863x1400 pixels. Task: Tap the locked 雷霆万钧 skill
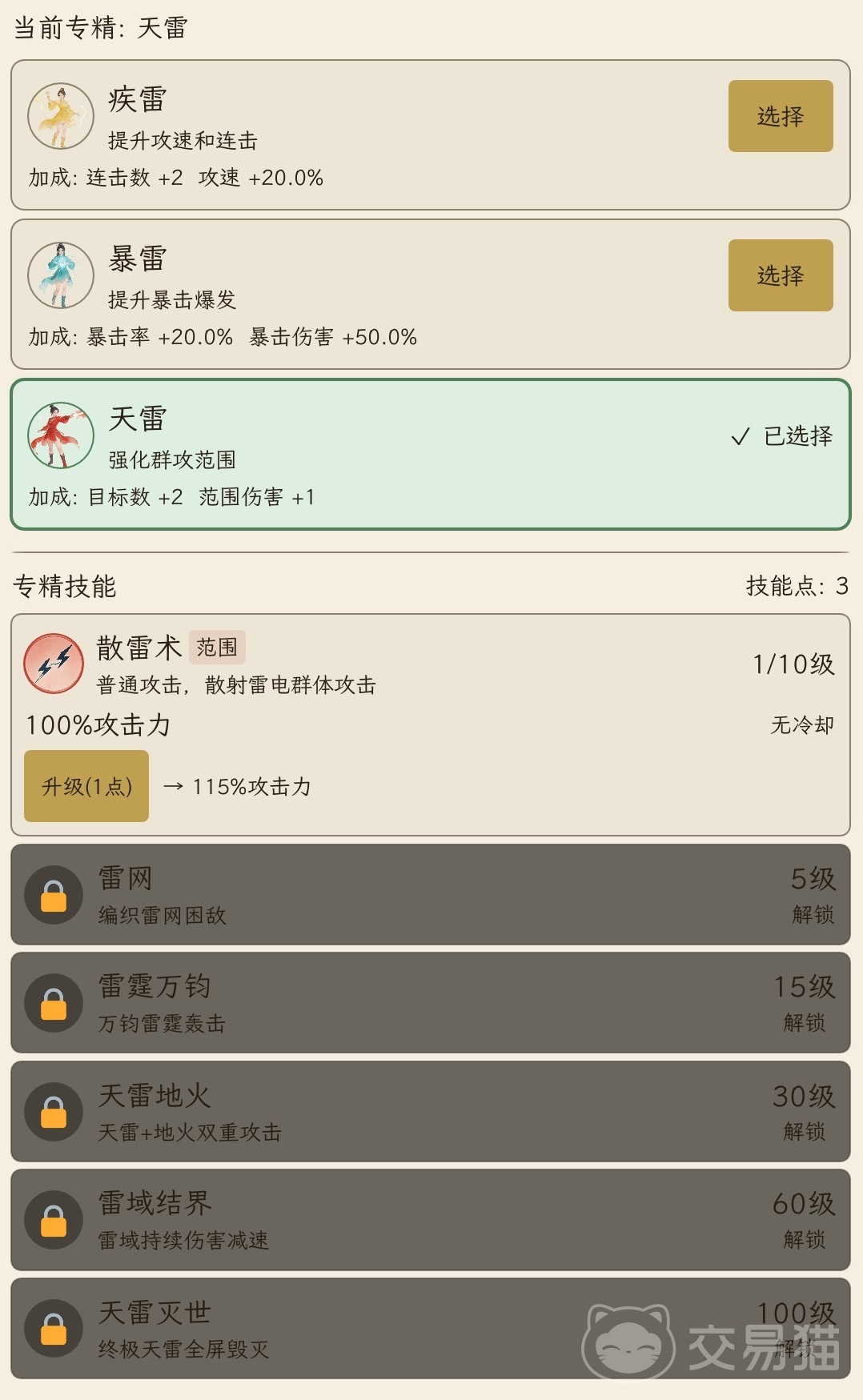tap(430, 1003)
